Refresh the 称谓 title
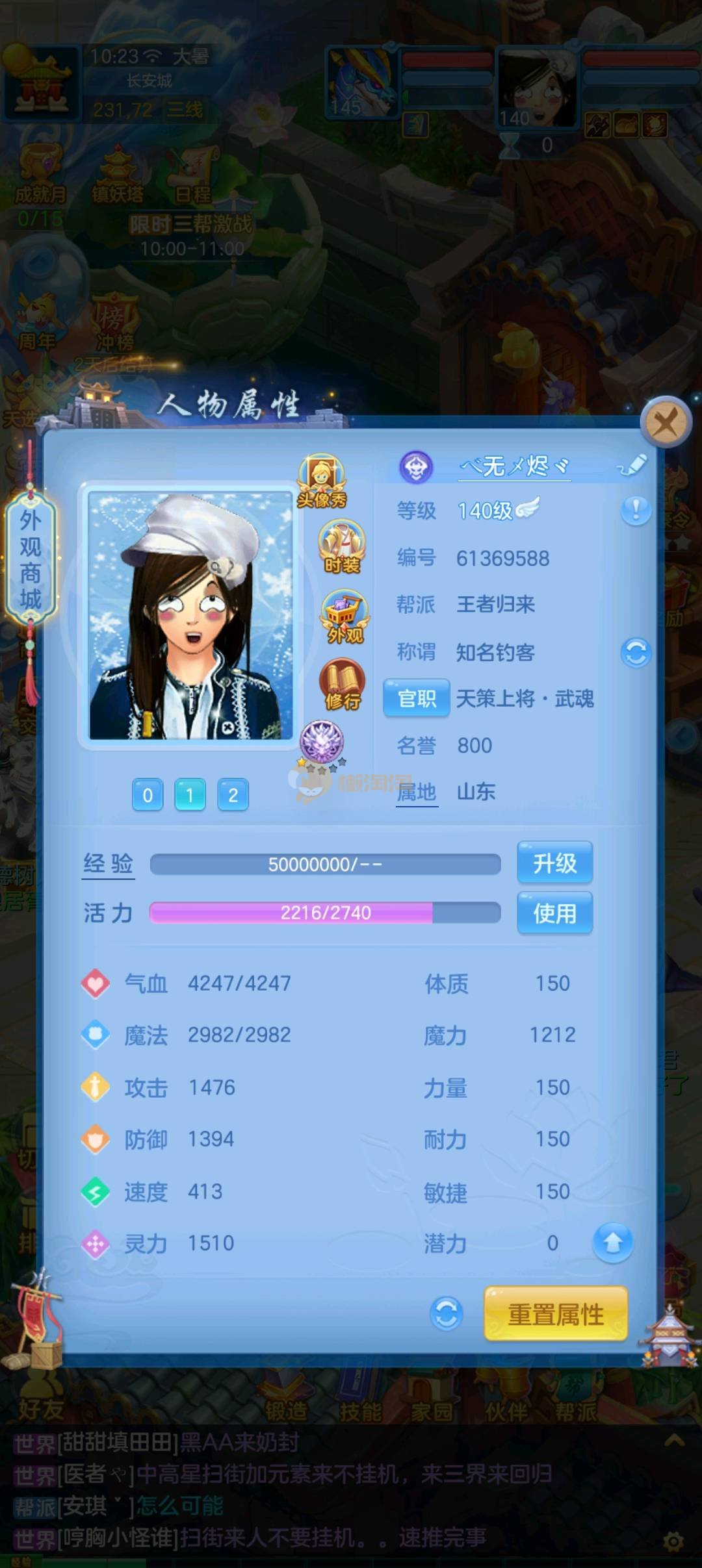The height and width of the screenshot is (1568, 702). [636, 652]
